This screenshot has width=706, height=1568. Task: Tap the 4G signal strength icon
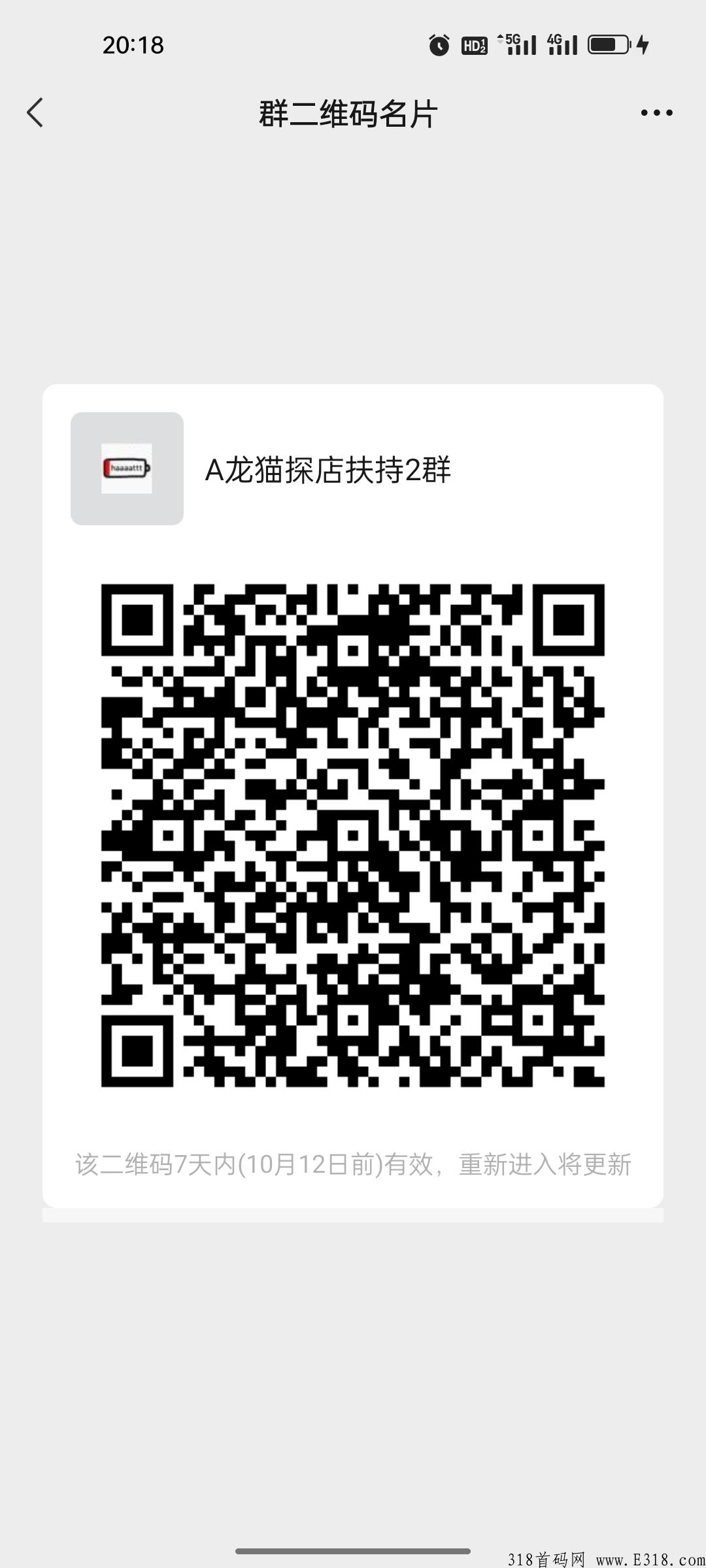point(561,44)
